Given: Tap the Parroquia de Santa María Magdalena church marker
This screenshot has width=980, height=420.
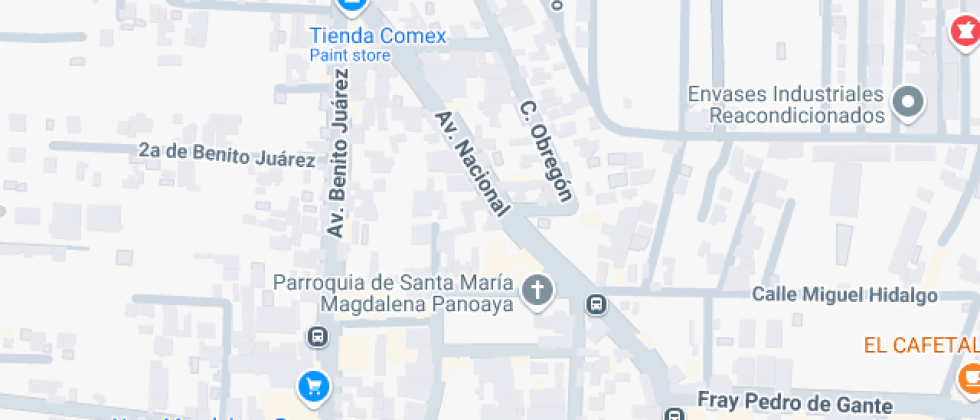Looking at the screenshot, I should [x=538, y=291].
